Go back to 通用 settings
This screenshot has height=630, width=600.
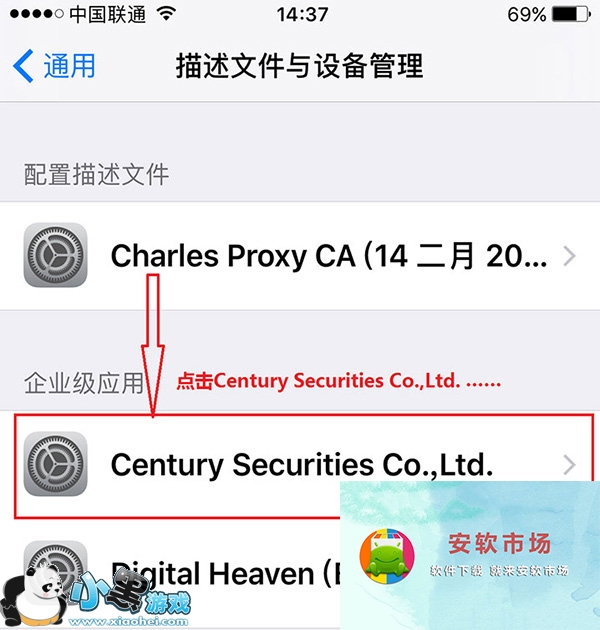tap(54, 66)
